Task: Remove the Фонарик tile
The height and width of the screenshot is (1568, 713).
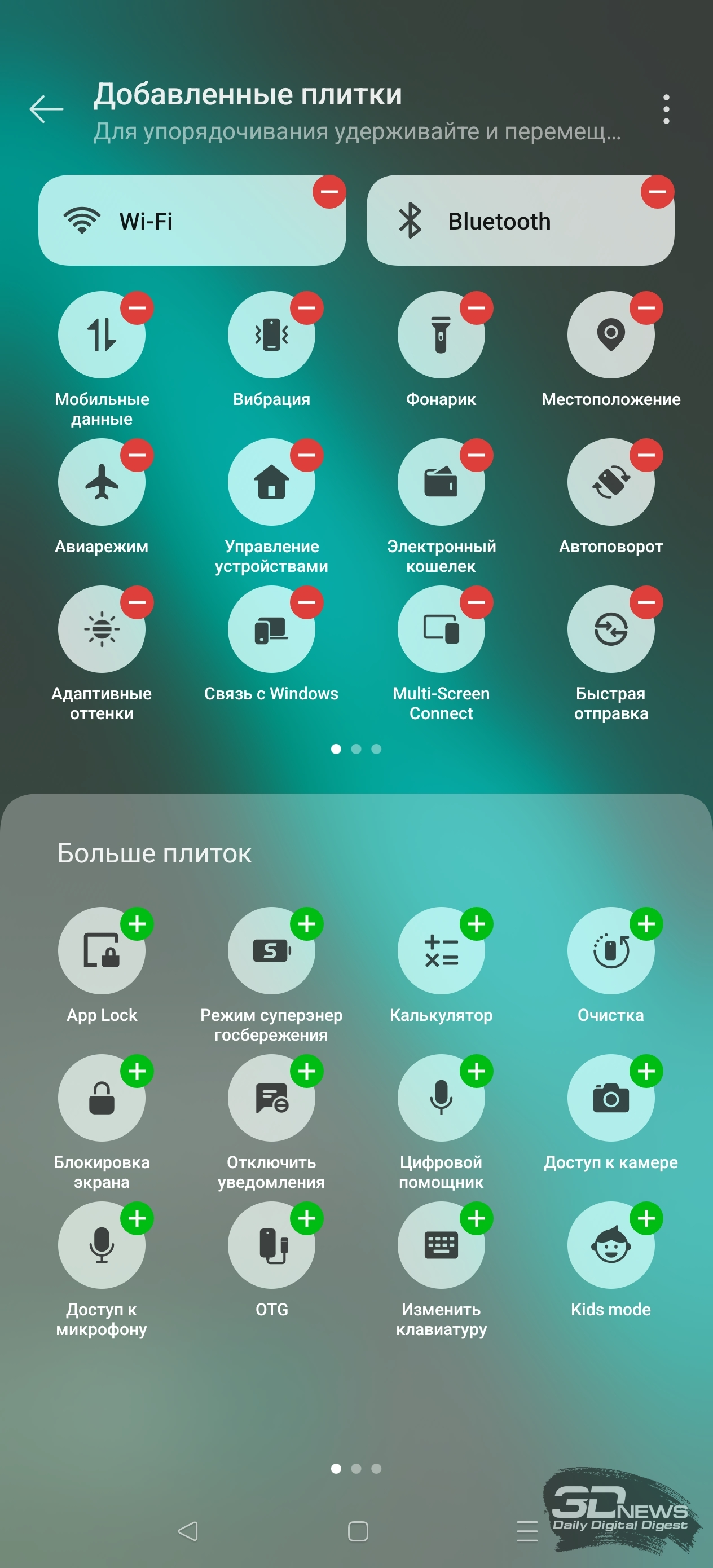Action: tap(476, 308)
